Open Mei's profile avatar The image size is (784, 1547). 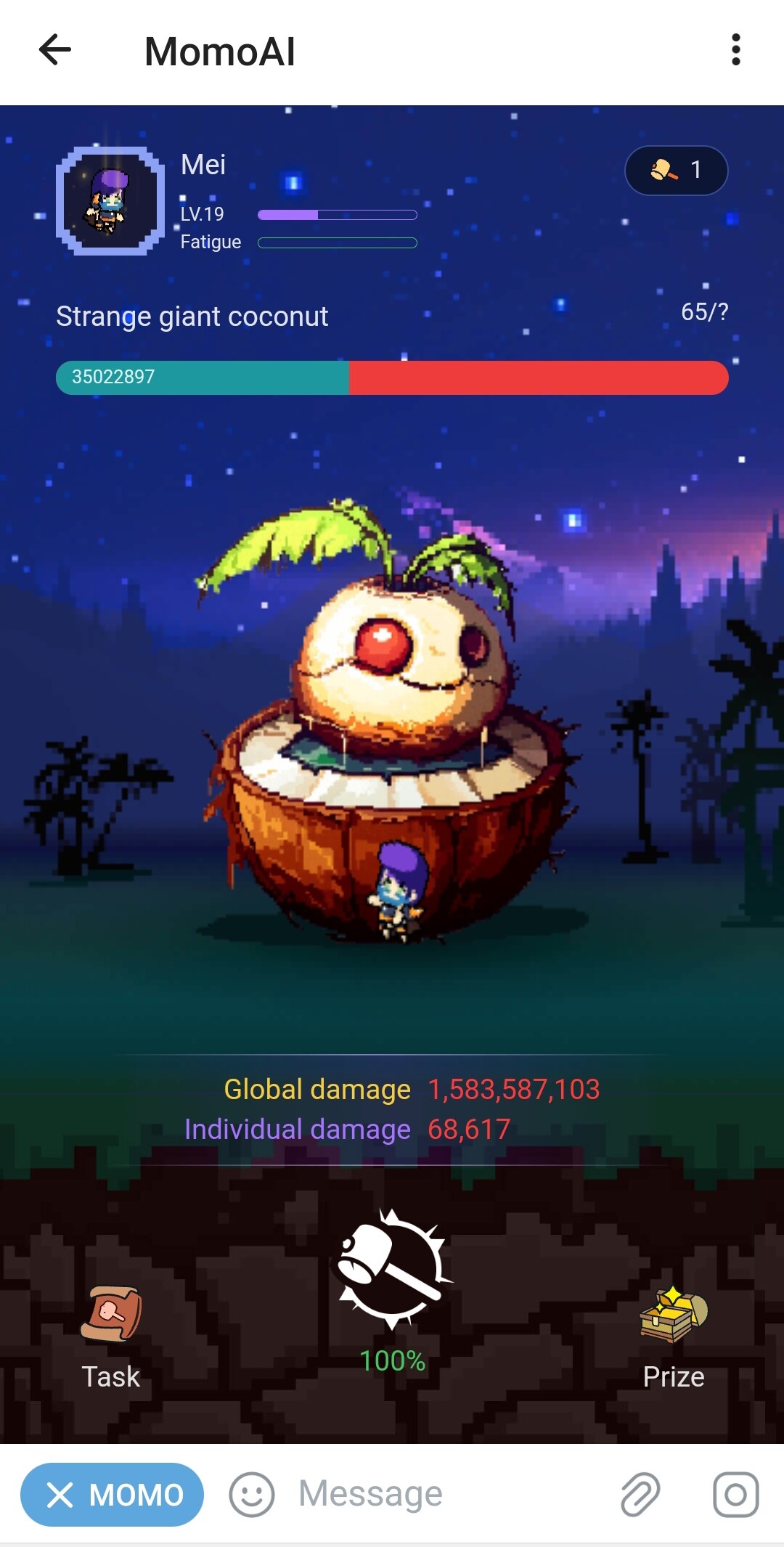(x=110, y=201)
